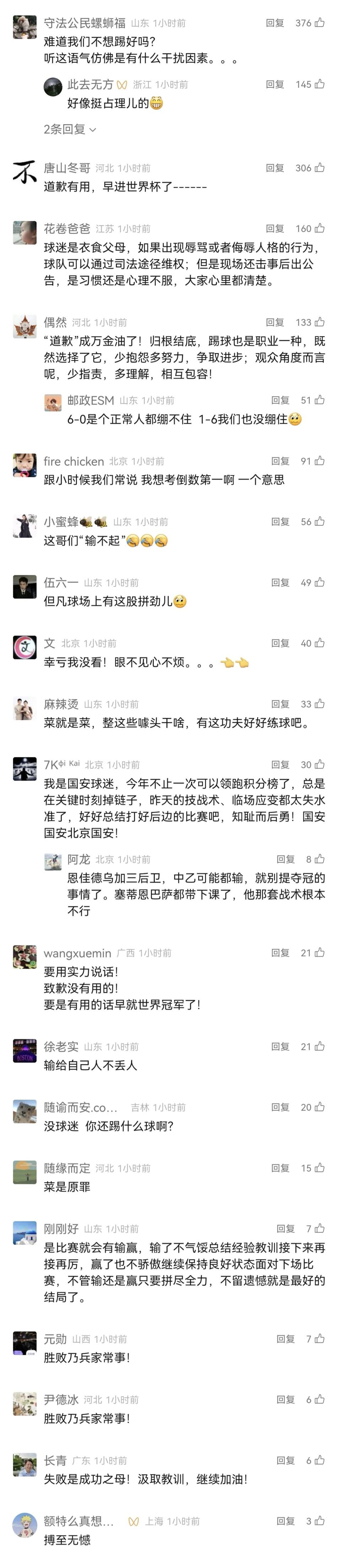Image resolution: width=341 pixels, height=1568 pixels.
Task: Like 7K's 国安球迷 comment
Action: coord(319,765)
